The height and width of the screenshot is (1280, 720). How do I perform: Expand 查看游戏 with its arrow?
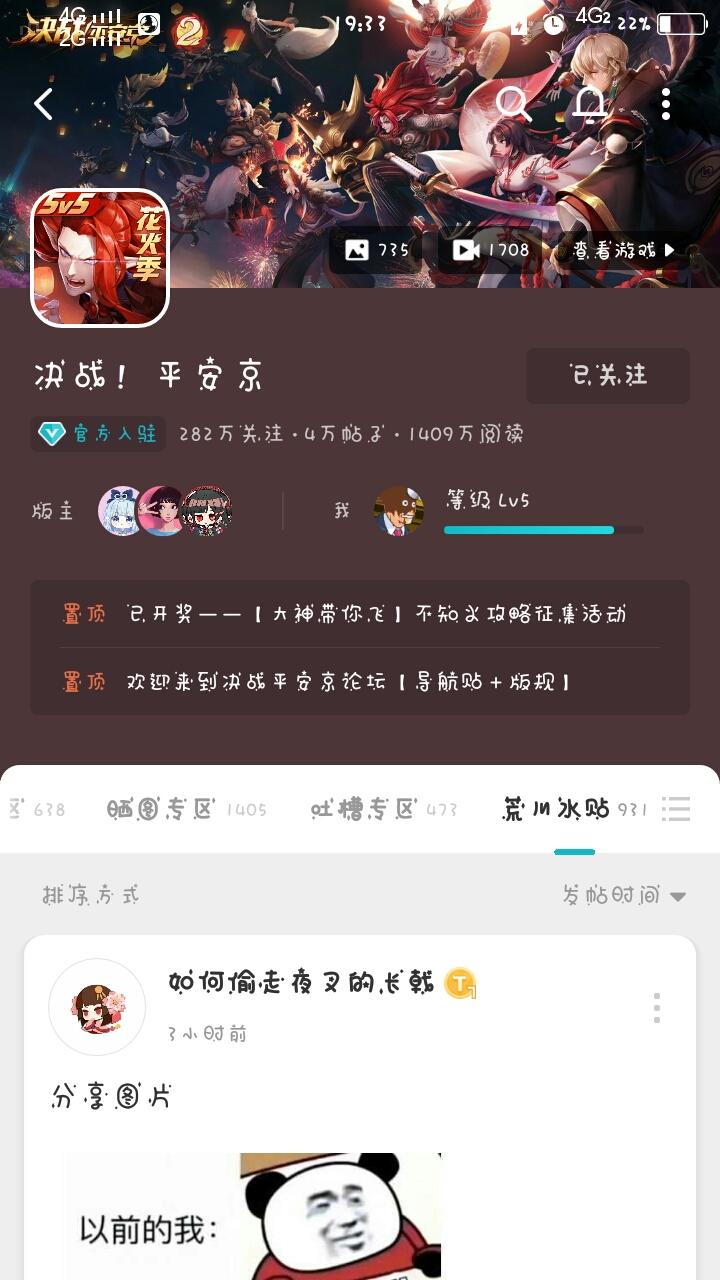pos(622,251)
